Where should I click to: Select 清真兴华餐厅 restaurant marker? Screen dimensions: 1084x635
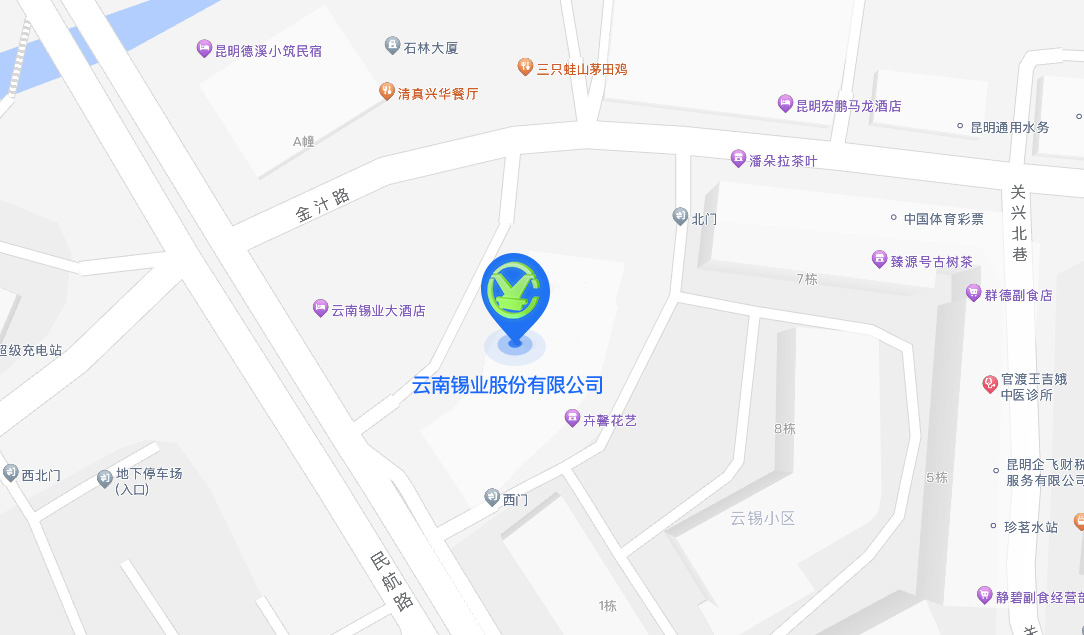pos(387,92)
